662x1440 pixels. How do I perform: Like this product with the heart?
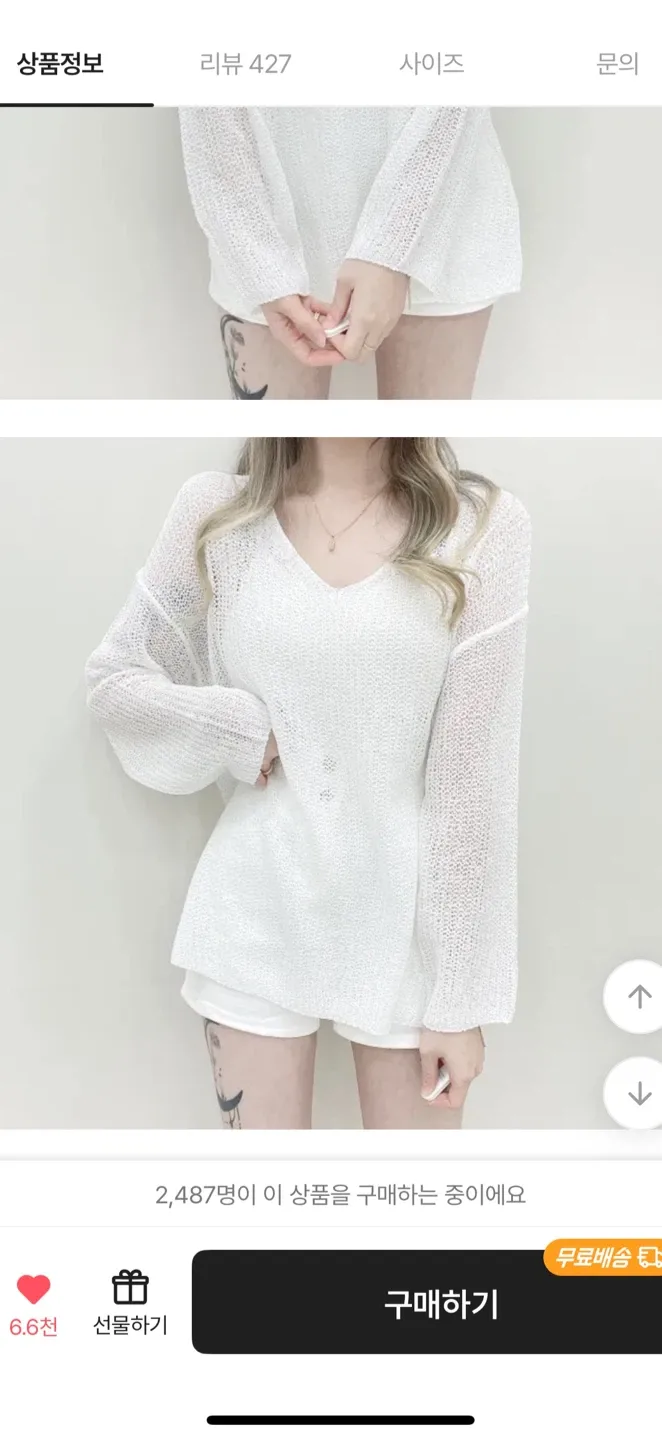[x=33, y=1290]
